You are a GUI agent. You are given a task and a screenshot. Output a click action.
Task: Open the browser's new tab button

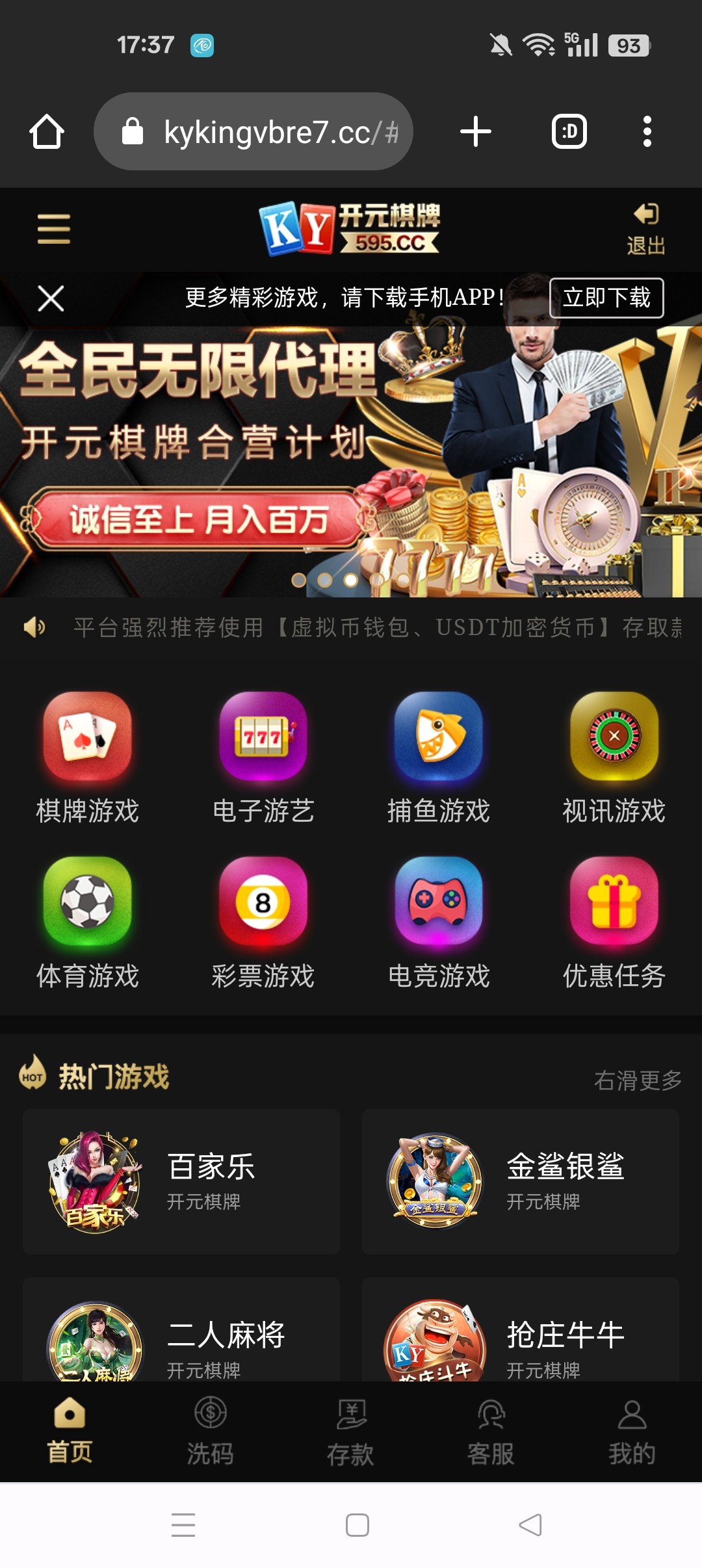(x=476, y=131)
